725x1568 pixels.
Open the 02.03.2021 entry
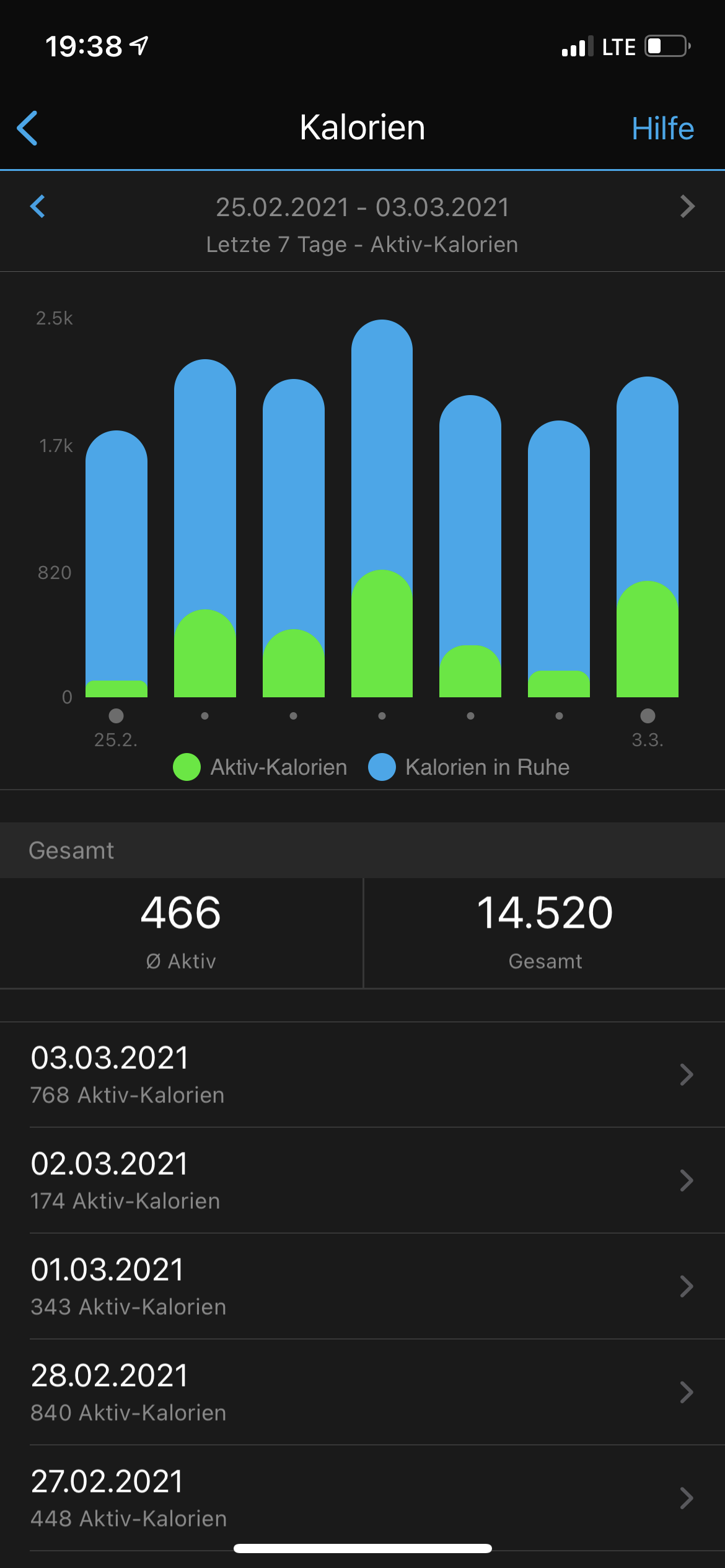[362, 1180]
